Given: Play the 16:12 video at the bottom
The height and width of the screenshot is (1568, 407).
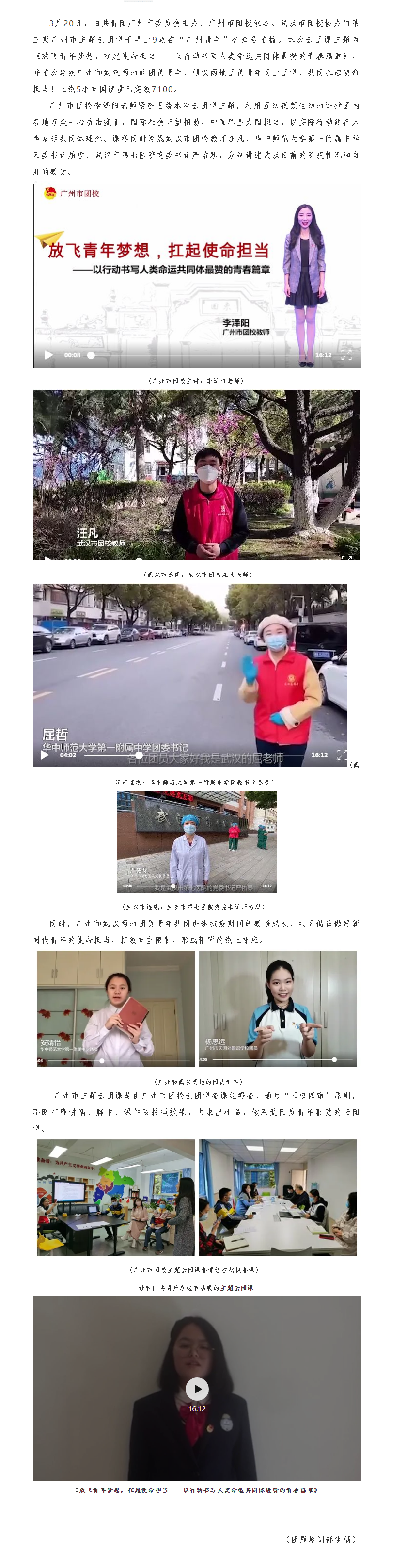Looking at the screenshot, I should pos(197,1389).
